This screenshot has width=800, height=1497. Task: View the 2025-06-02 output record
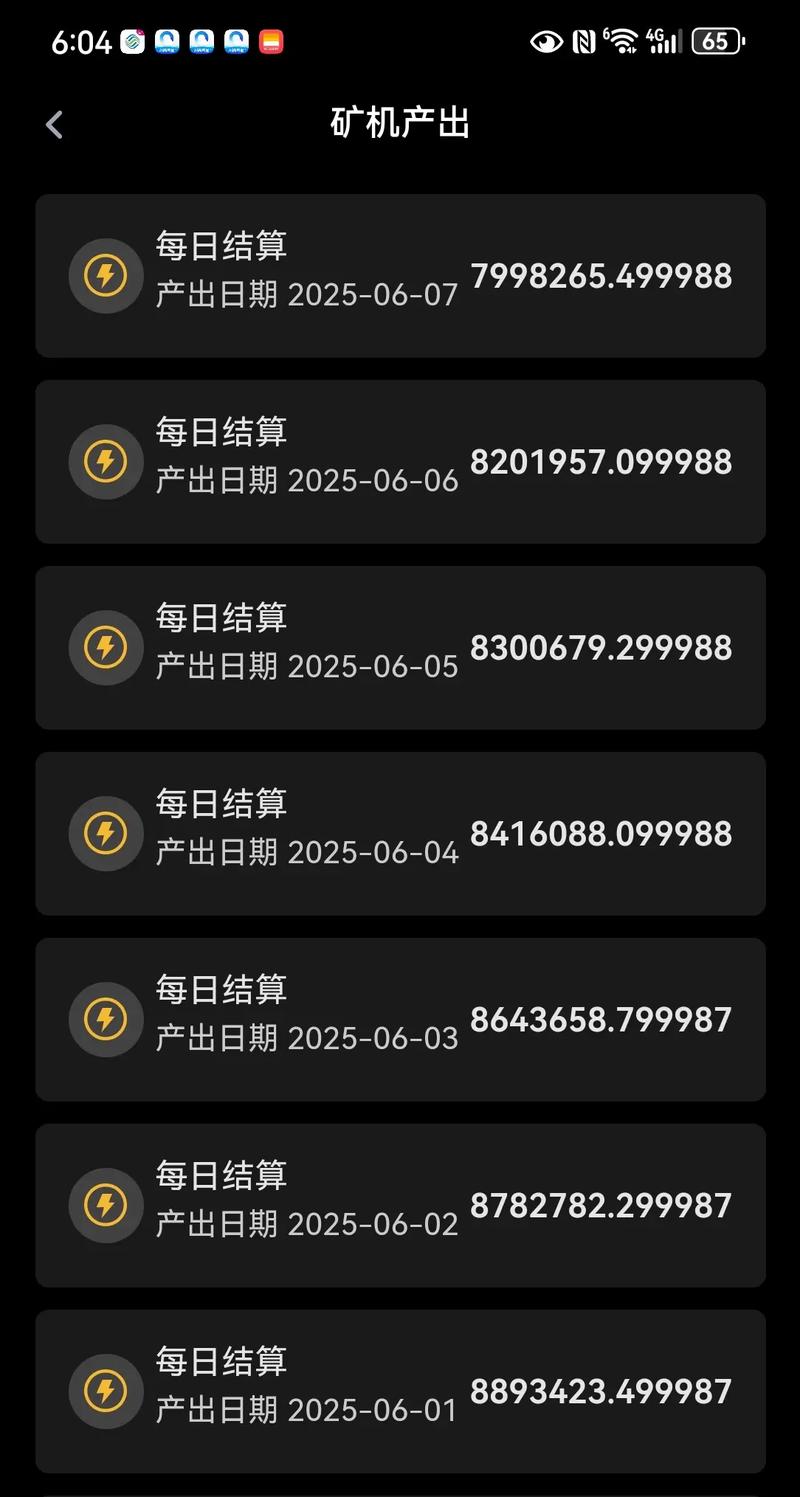400,1206
